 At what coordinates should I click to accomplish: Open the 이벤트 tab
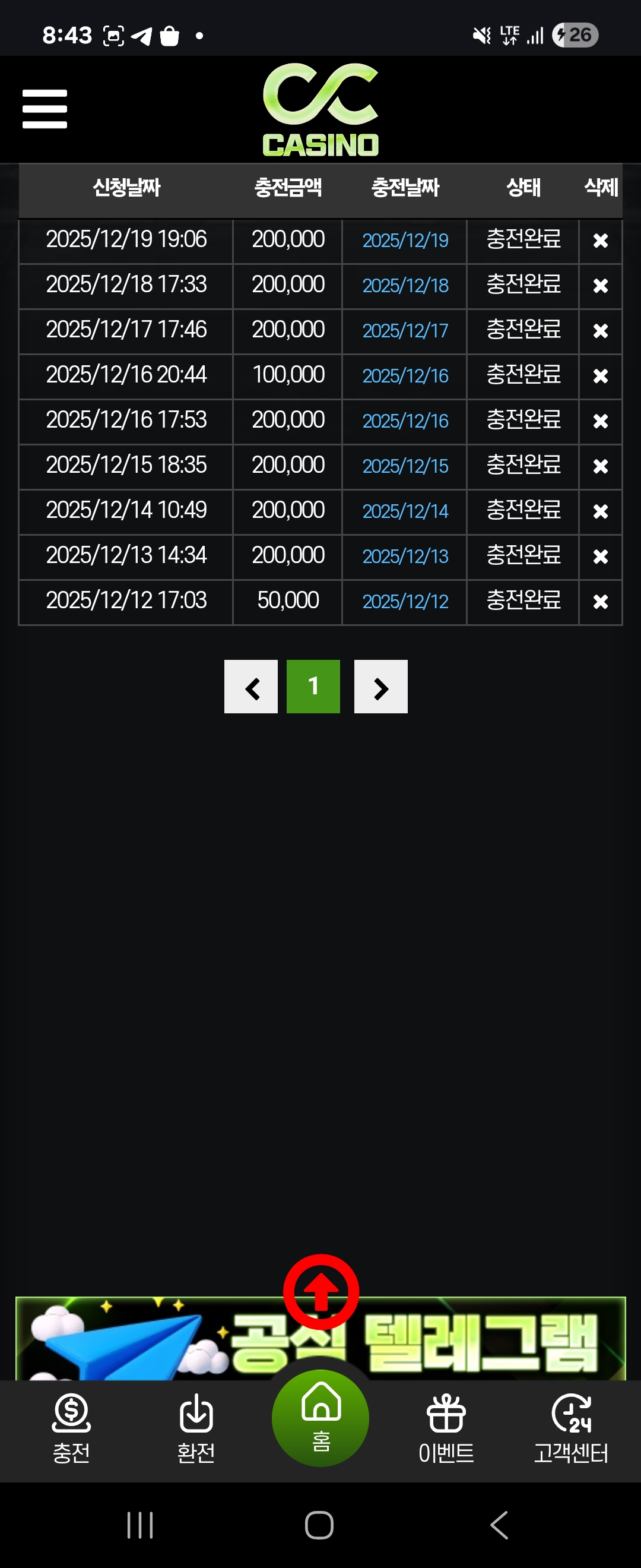[446, 1429]
